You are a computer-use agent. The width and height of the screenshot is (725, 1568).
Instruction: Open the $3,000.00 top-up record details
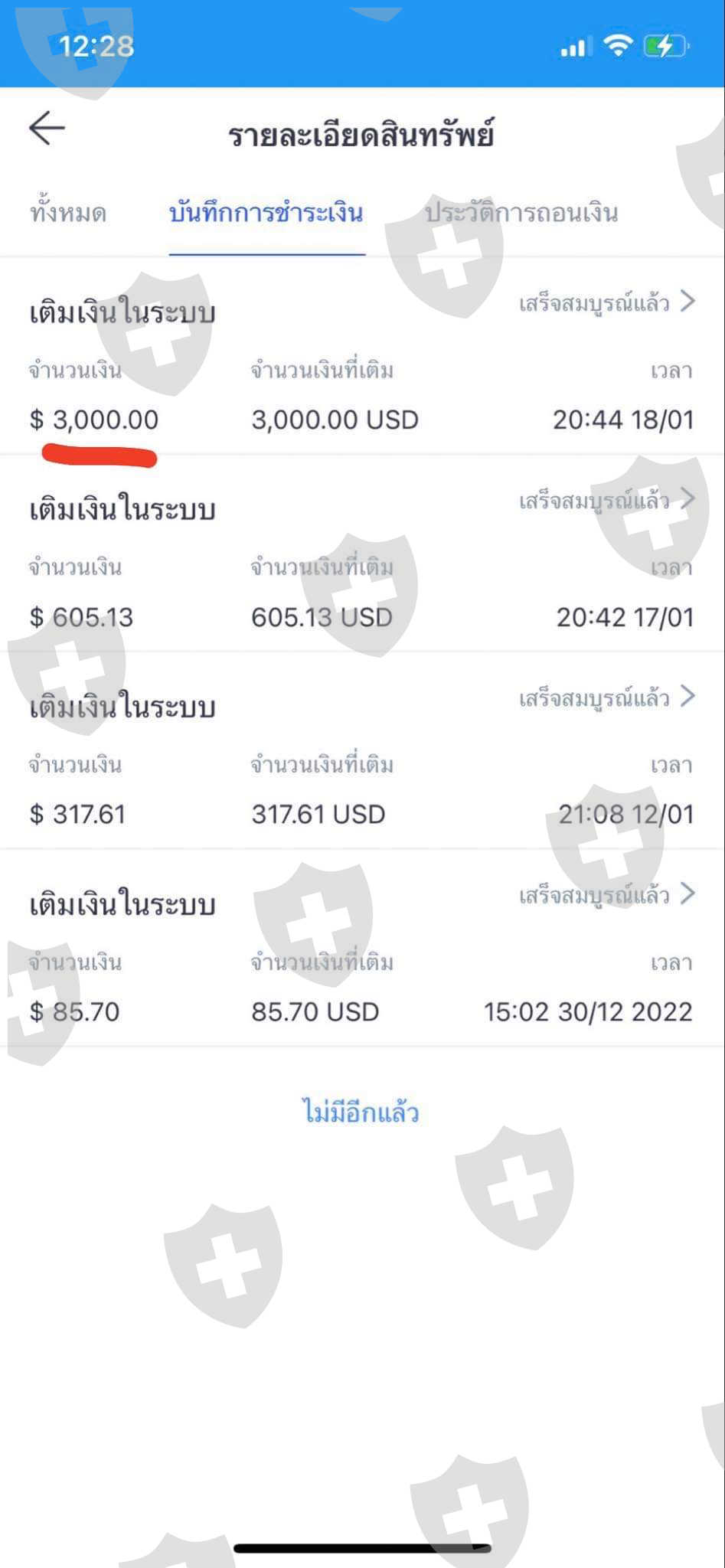click(606, 303)
